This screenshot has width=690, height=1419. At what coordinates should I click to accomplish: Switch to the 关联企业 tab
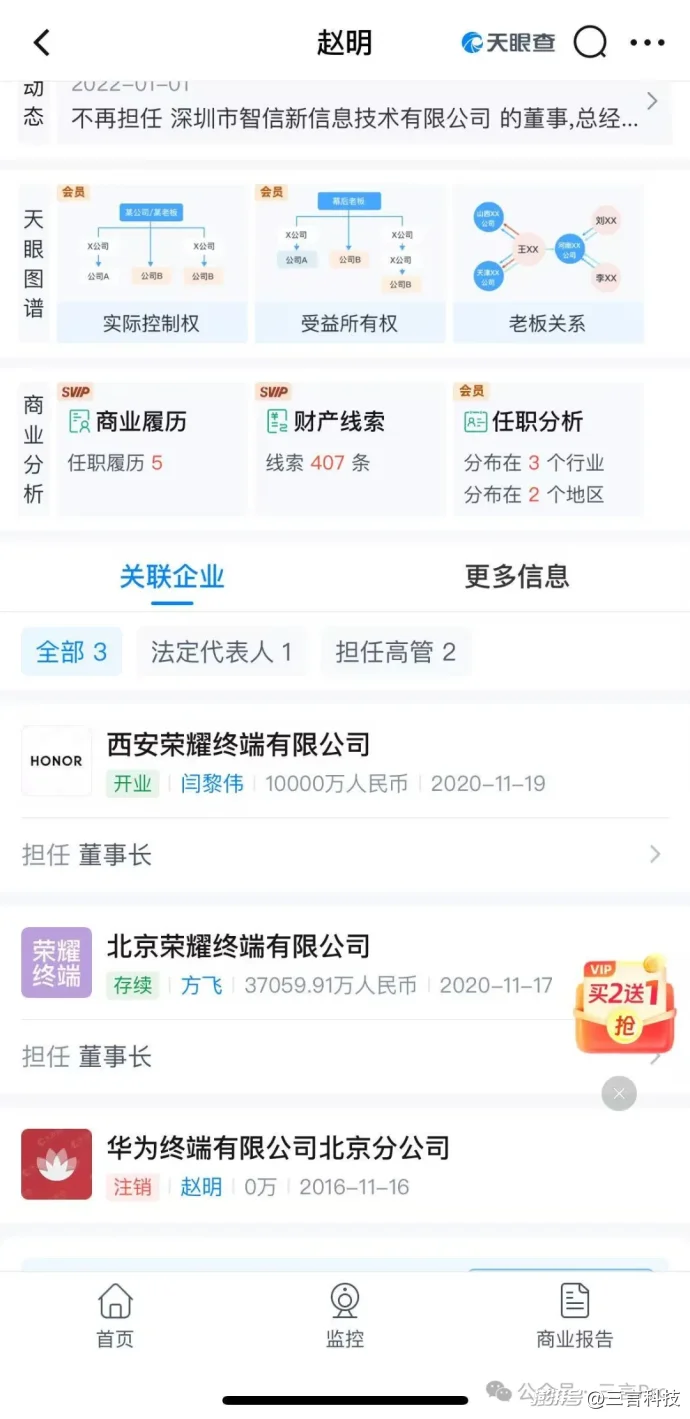tap(172, 577)
